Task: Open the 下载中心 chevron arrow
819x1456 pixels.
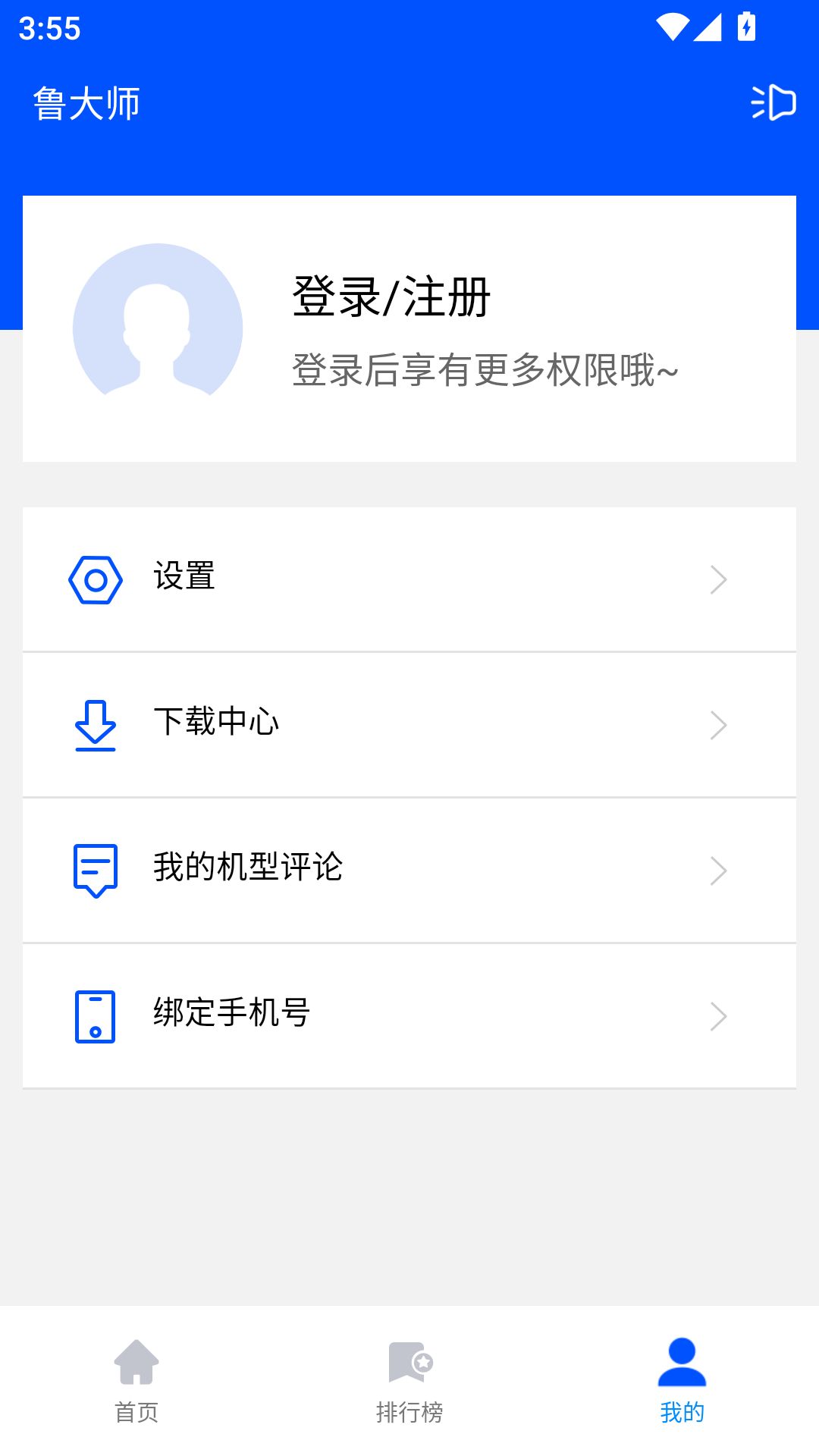Action: point(719,724)
